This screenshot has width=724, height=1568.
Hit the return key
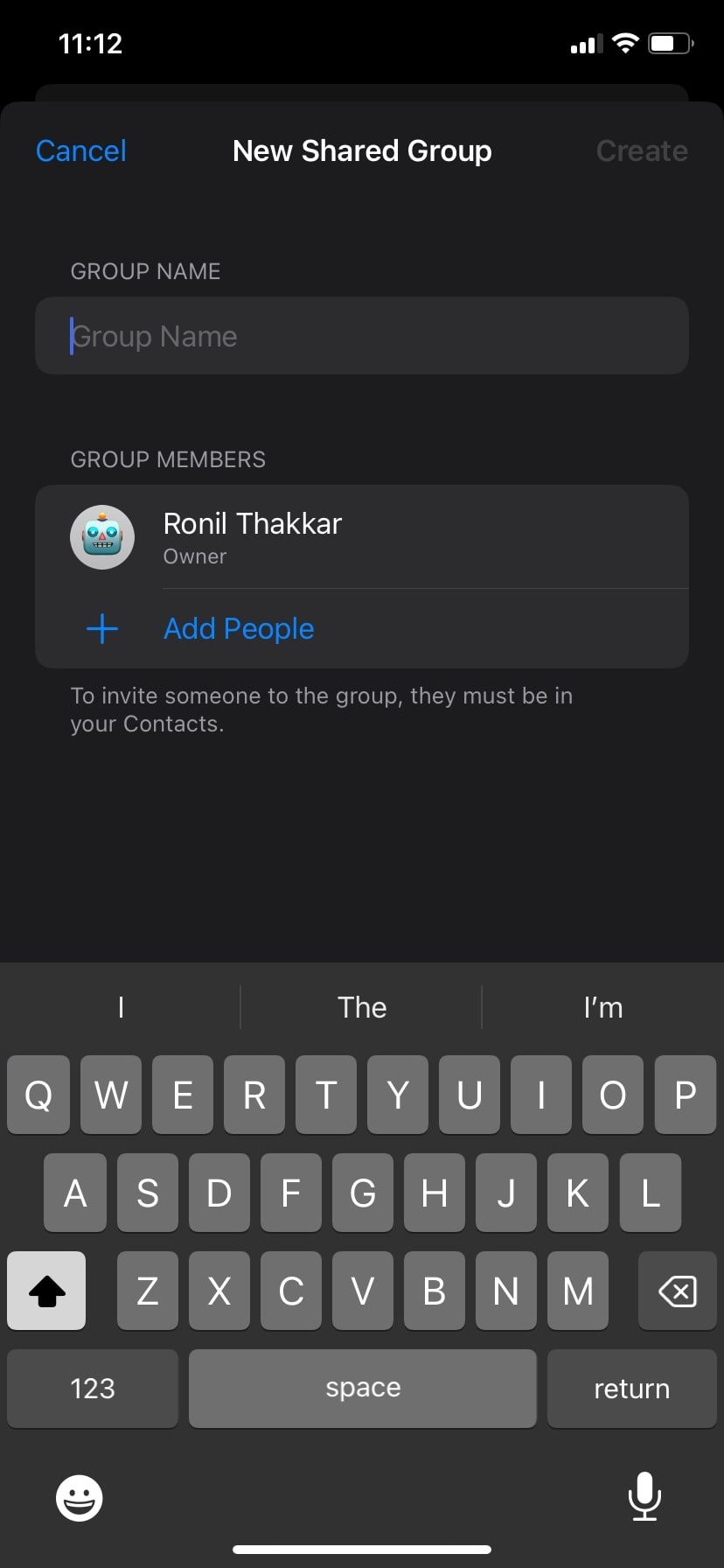point(631,1389)
